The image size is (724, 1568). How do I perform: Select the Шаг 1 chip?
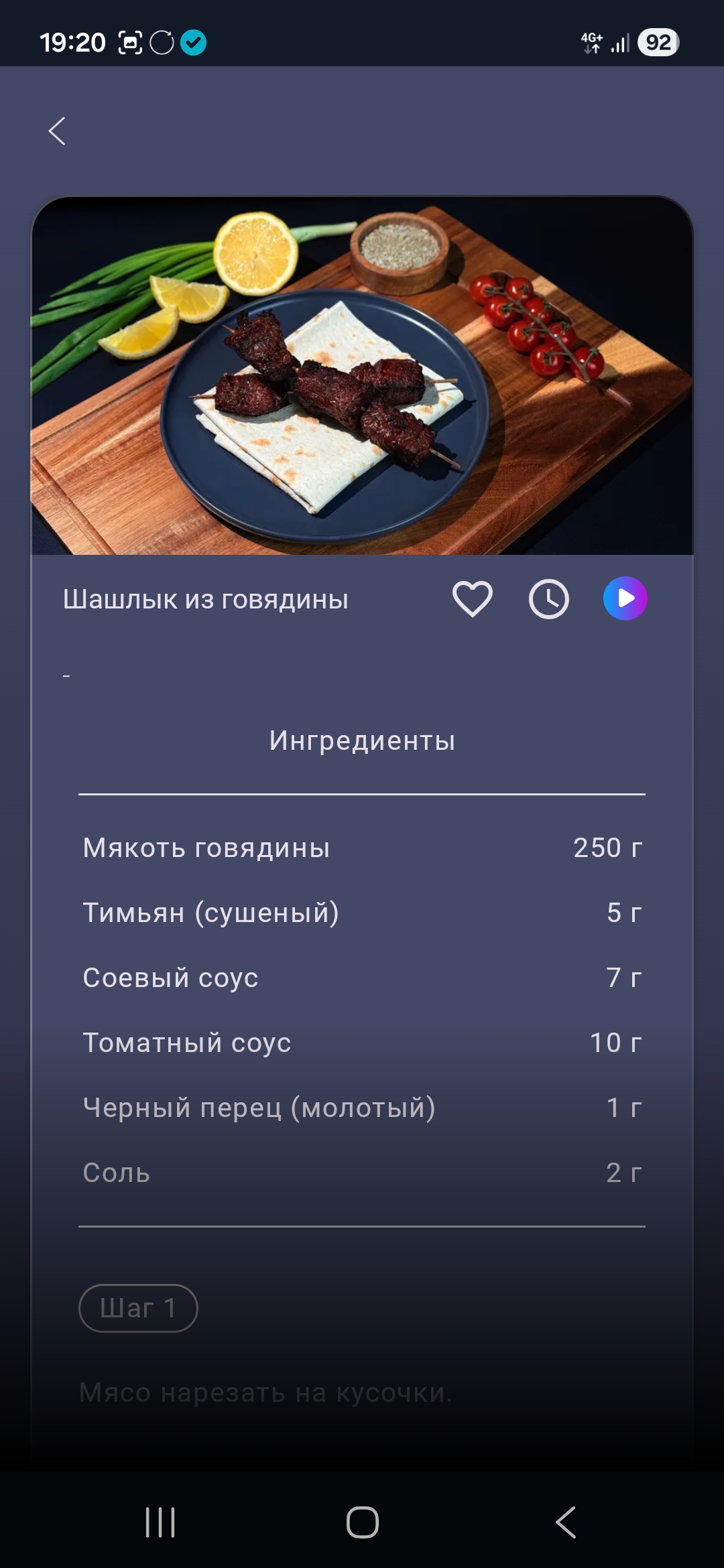click(138, 1308)
